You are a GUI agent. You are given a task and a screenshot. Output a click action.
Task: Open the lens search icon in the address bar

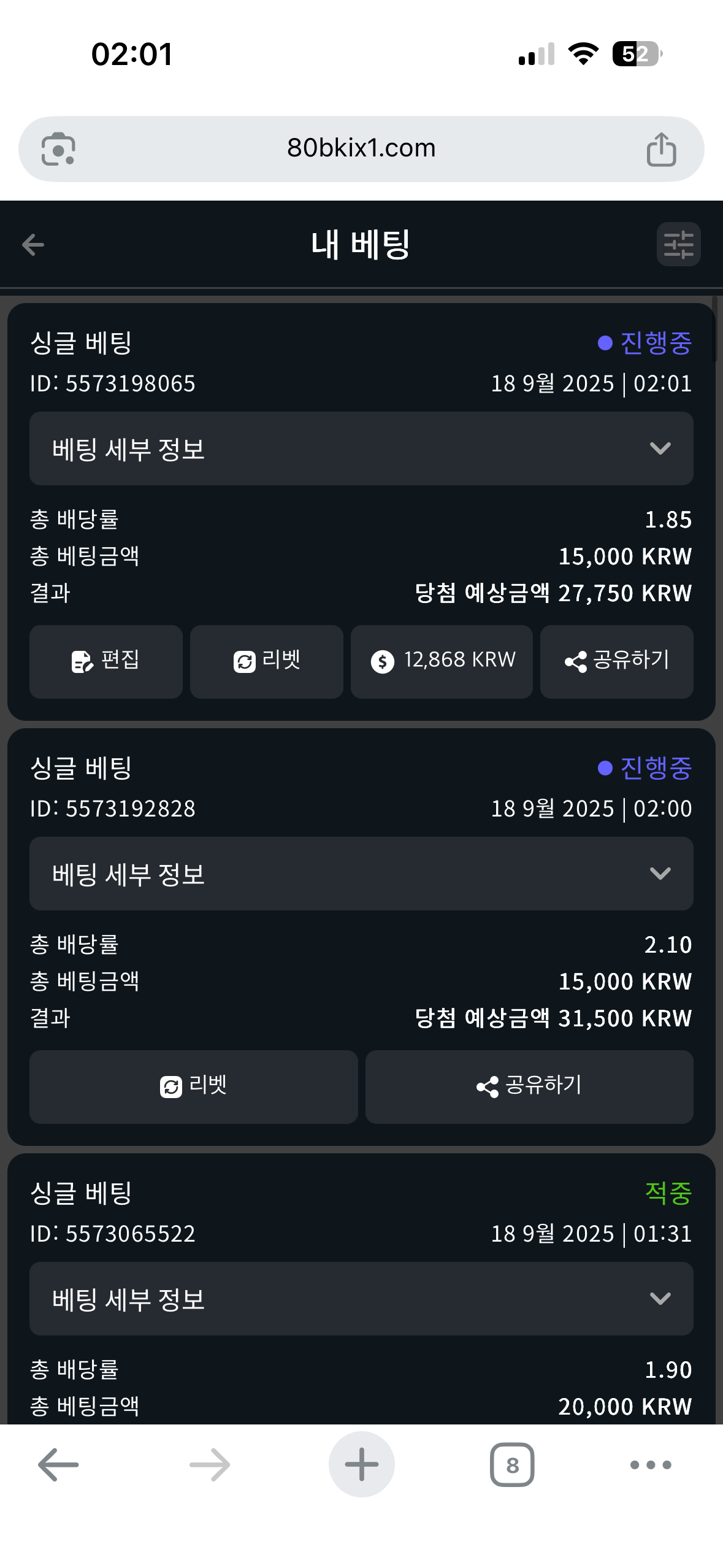point(58,149)
